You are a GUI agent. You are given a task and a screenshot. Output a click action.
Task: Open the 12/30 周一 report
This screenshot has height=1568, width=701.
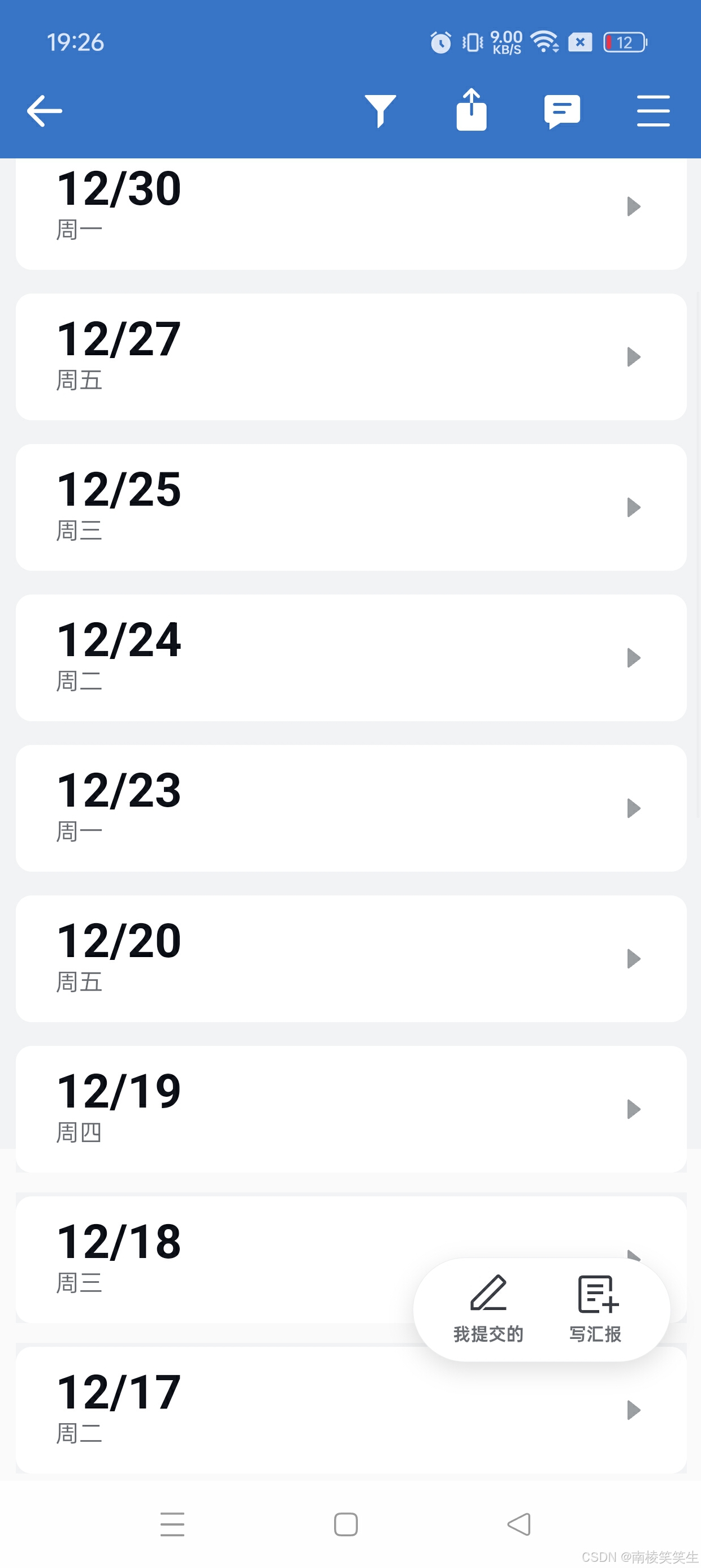[350, 207]
